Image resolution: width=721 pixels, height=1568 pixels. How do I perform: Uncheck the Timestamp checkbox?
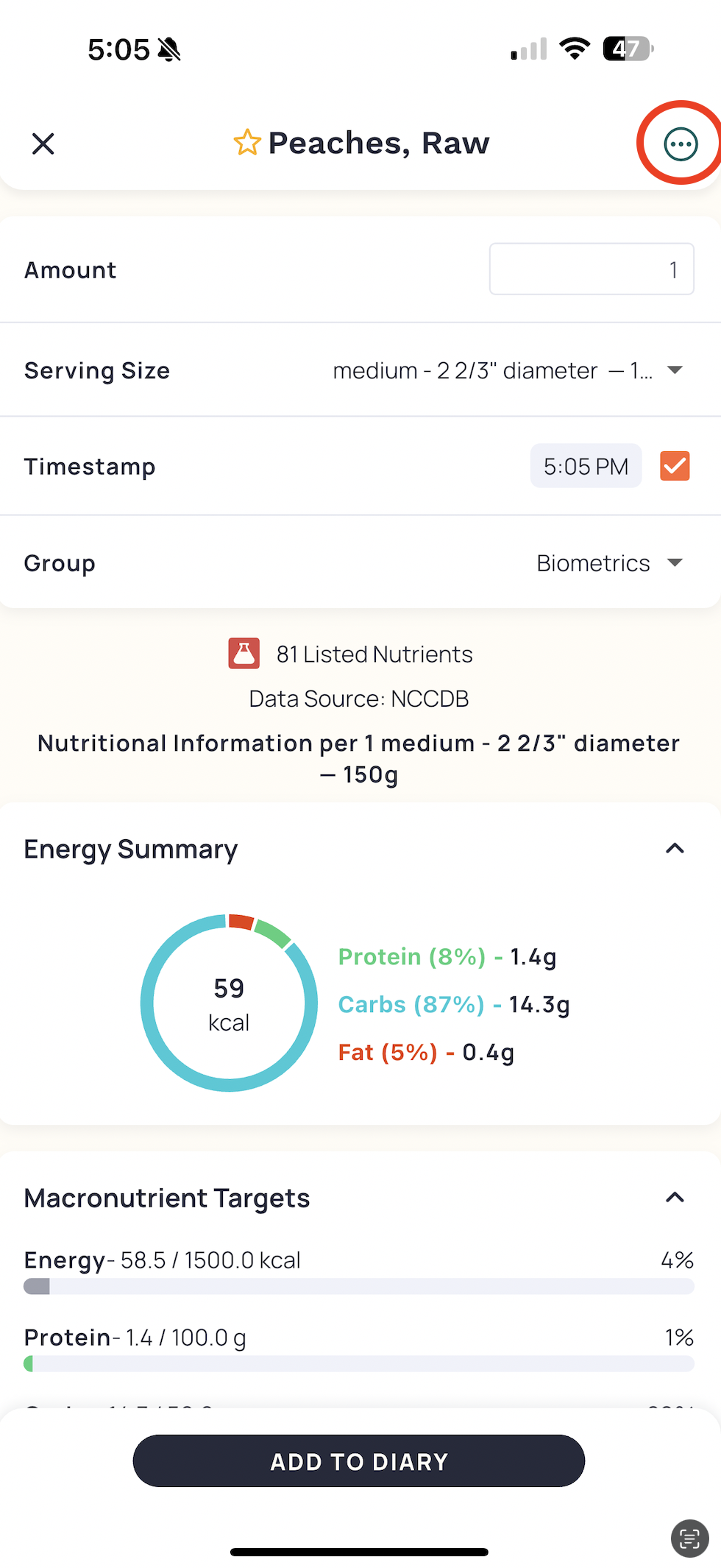coord(675,466)
